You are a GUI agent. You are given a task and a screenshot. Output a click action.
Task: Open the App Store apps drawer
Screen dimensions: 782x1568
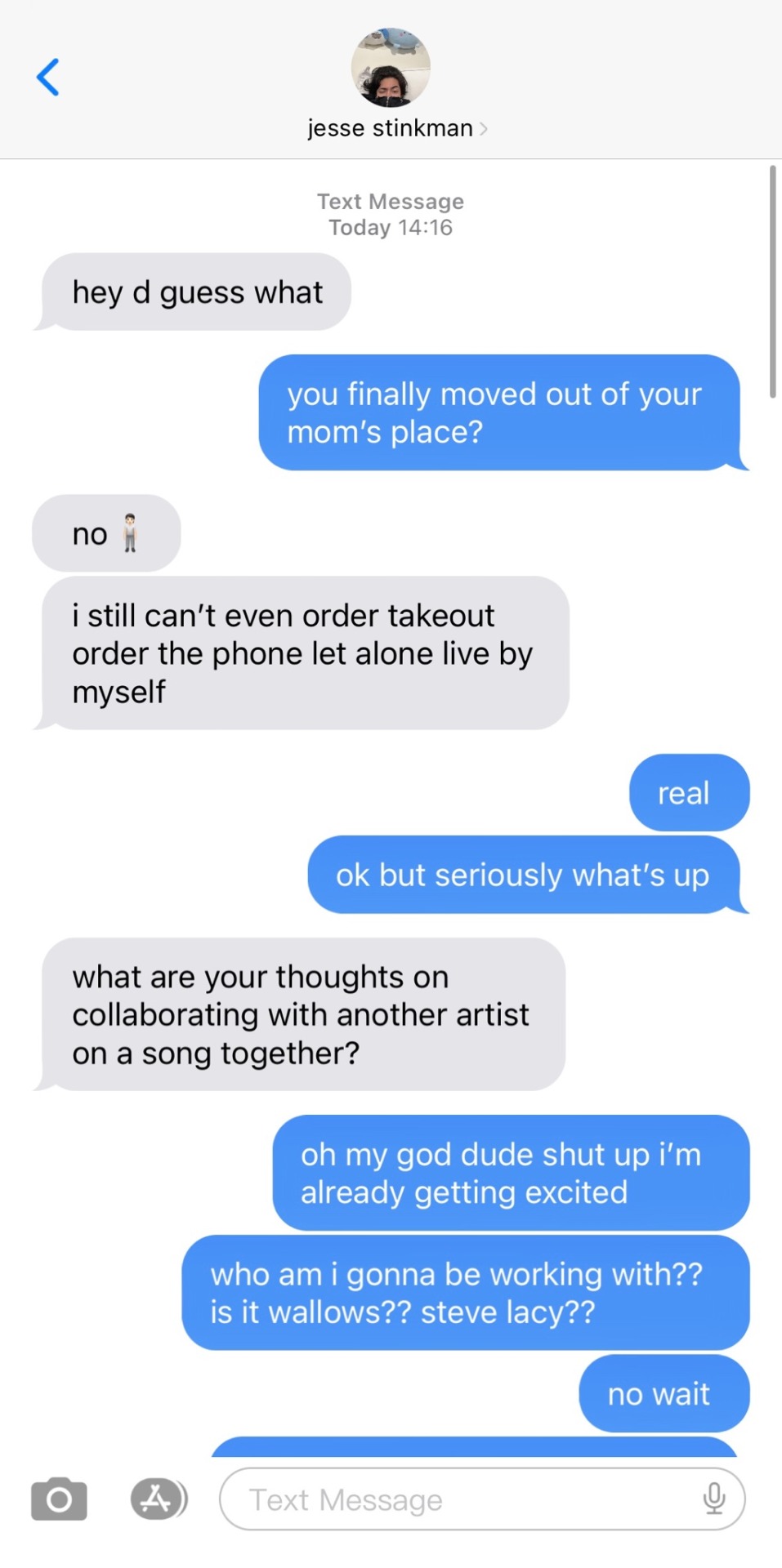point(159,1499)
